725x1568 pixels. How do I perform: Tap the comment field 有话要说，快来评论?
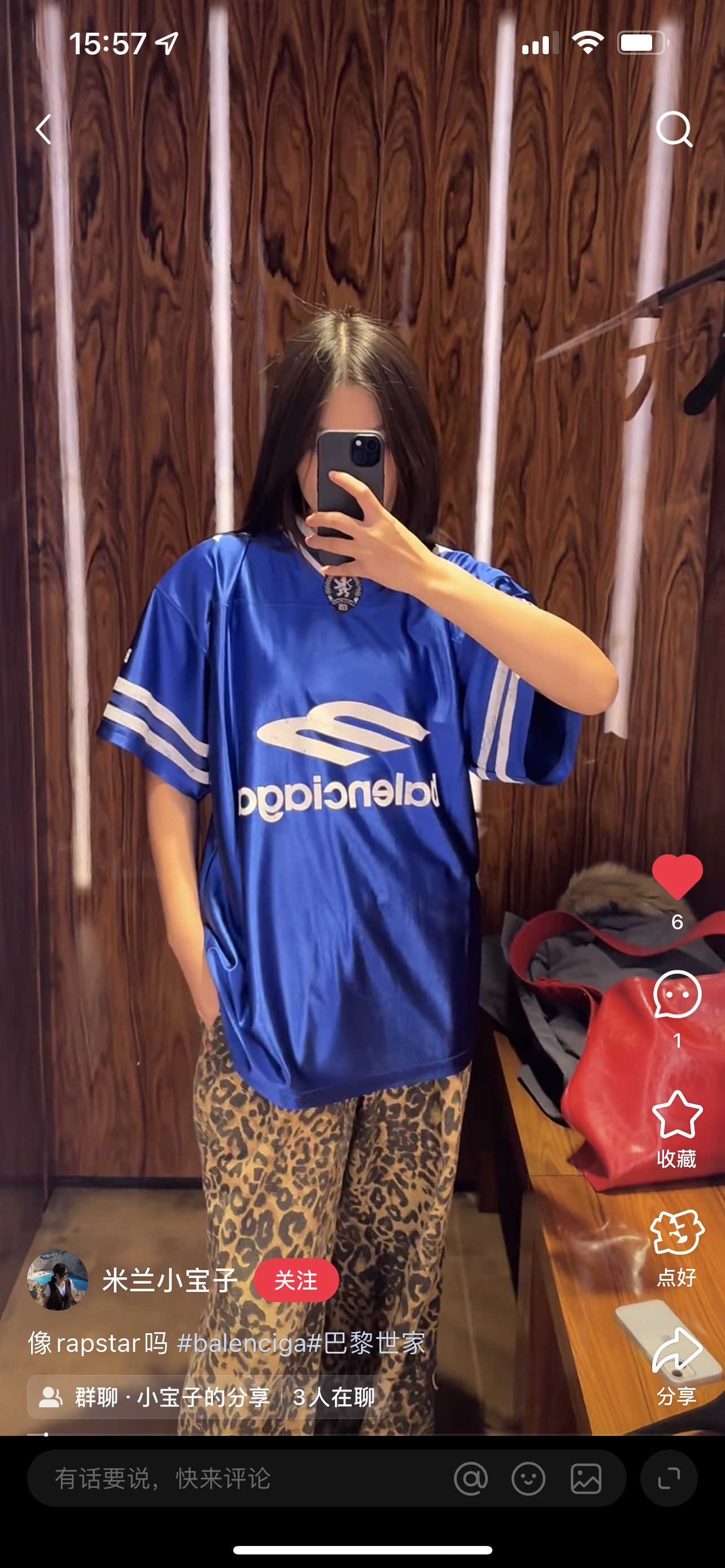232,1478
